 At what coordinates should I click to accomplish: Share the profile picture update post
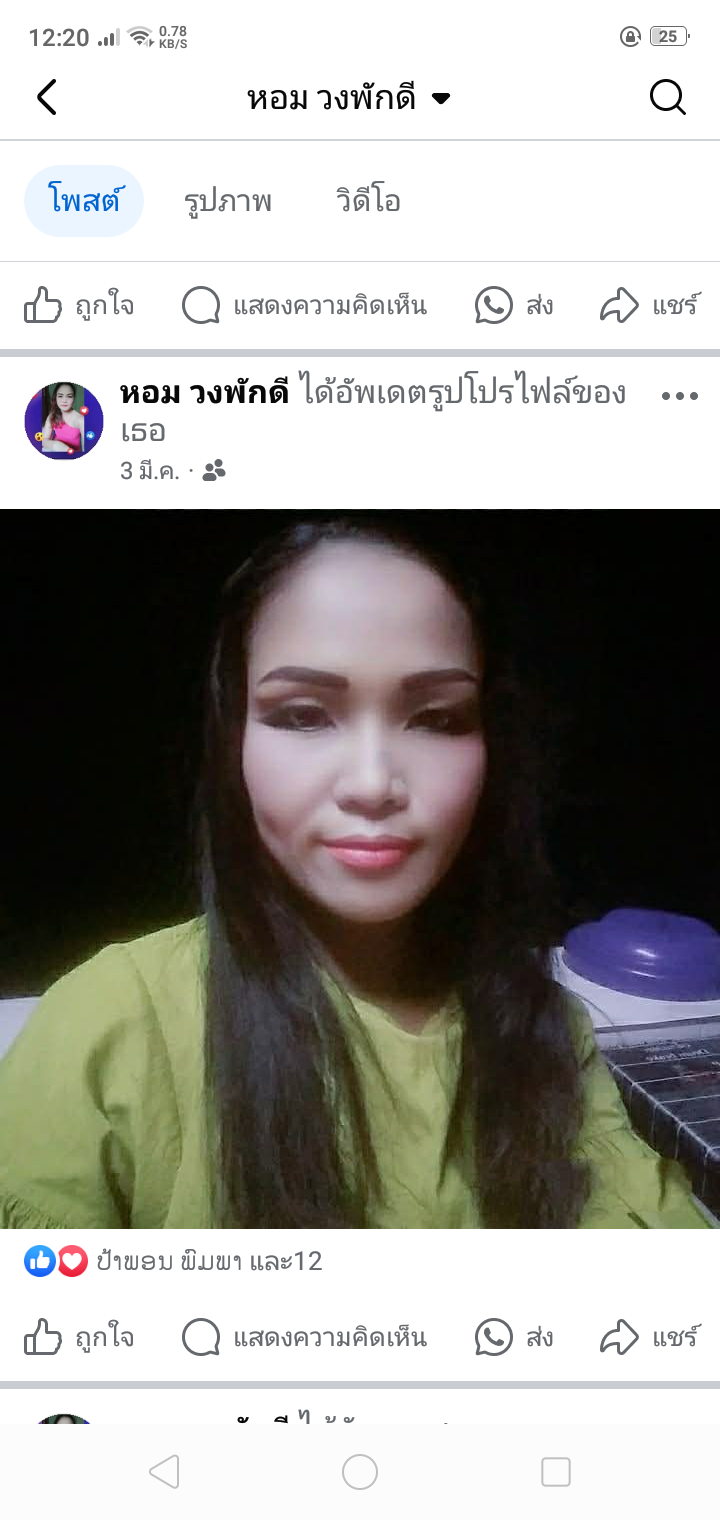pos(648,1337)
